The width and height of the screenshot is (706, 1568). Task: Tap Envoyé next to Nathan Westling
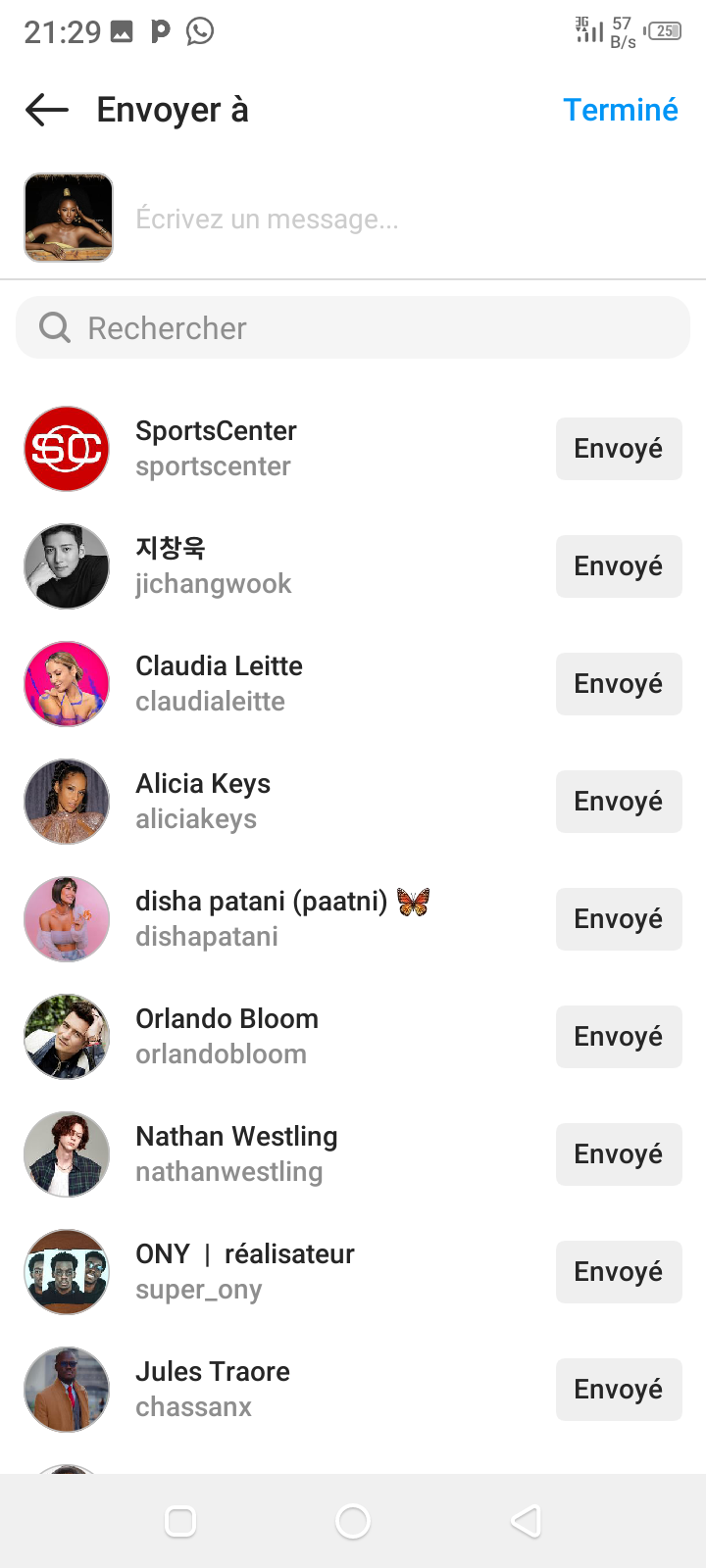point(618,1154)
